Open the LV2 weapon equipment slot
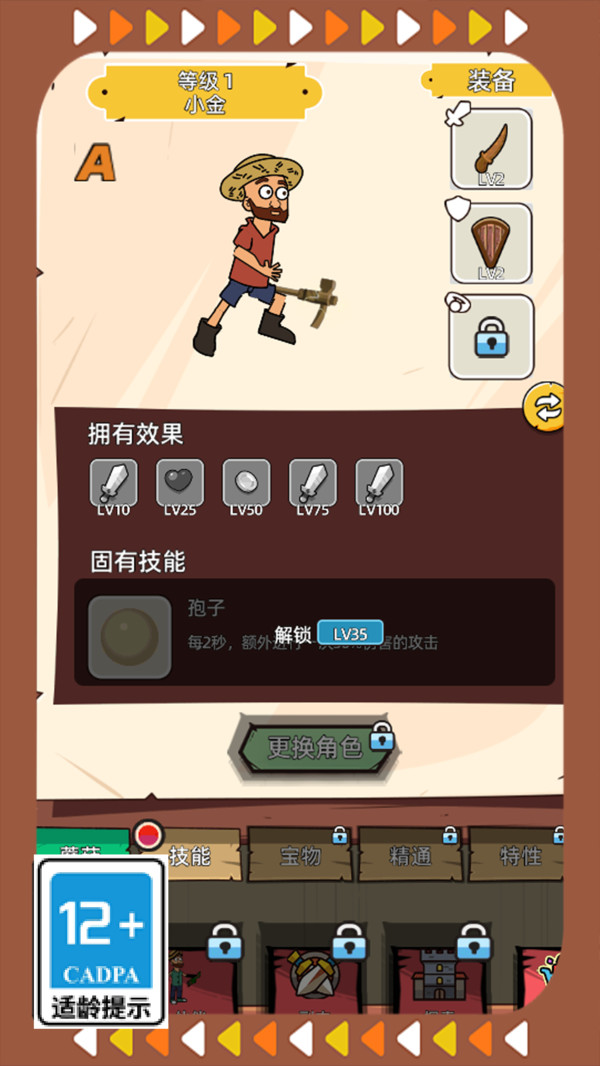 pos(491,149)
